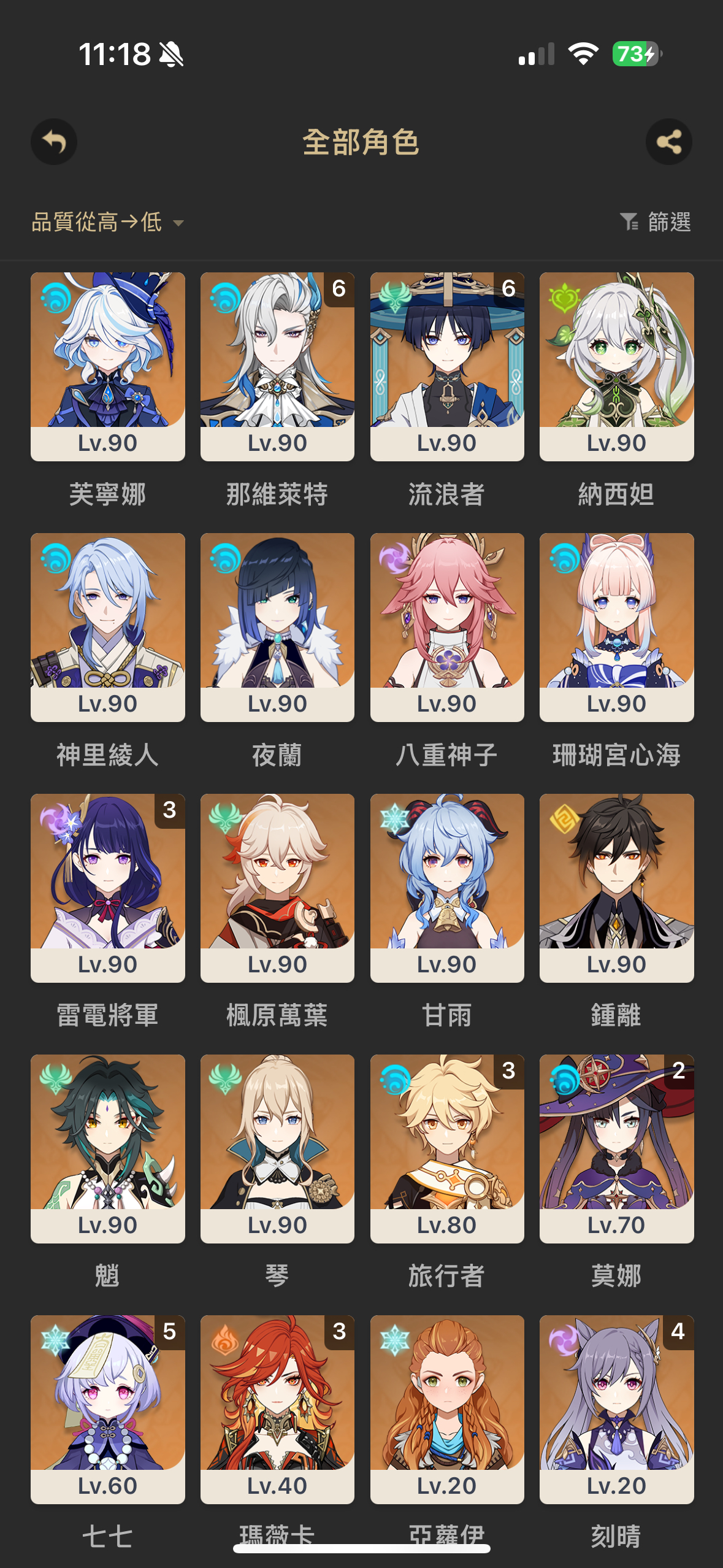Select the 魈 character card

point(108,1148)
